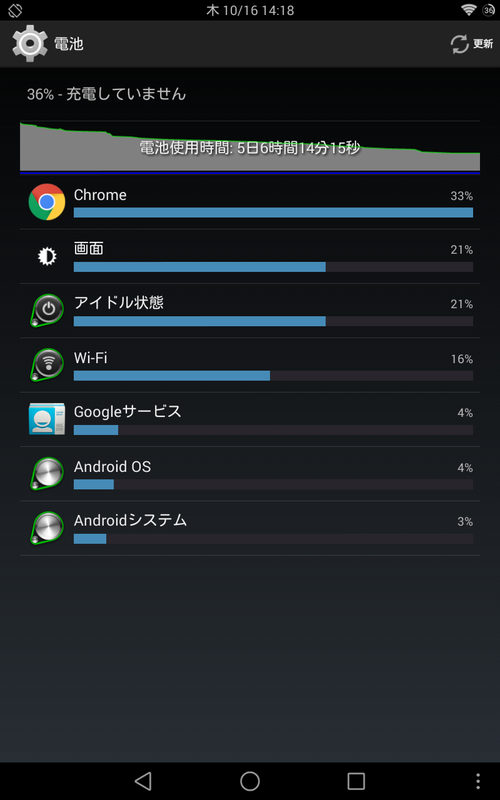Show Wi-Fi battery usage details

[x=250, y=365]
